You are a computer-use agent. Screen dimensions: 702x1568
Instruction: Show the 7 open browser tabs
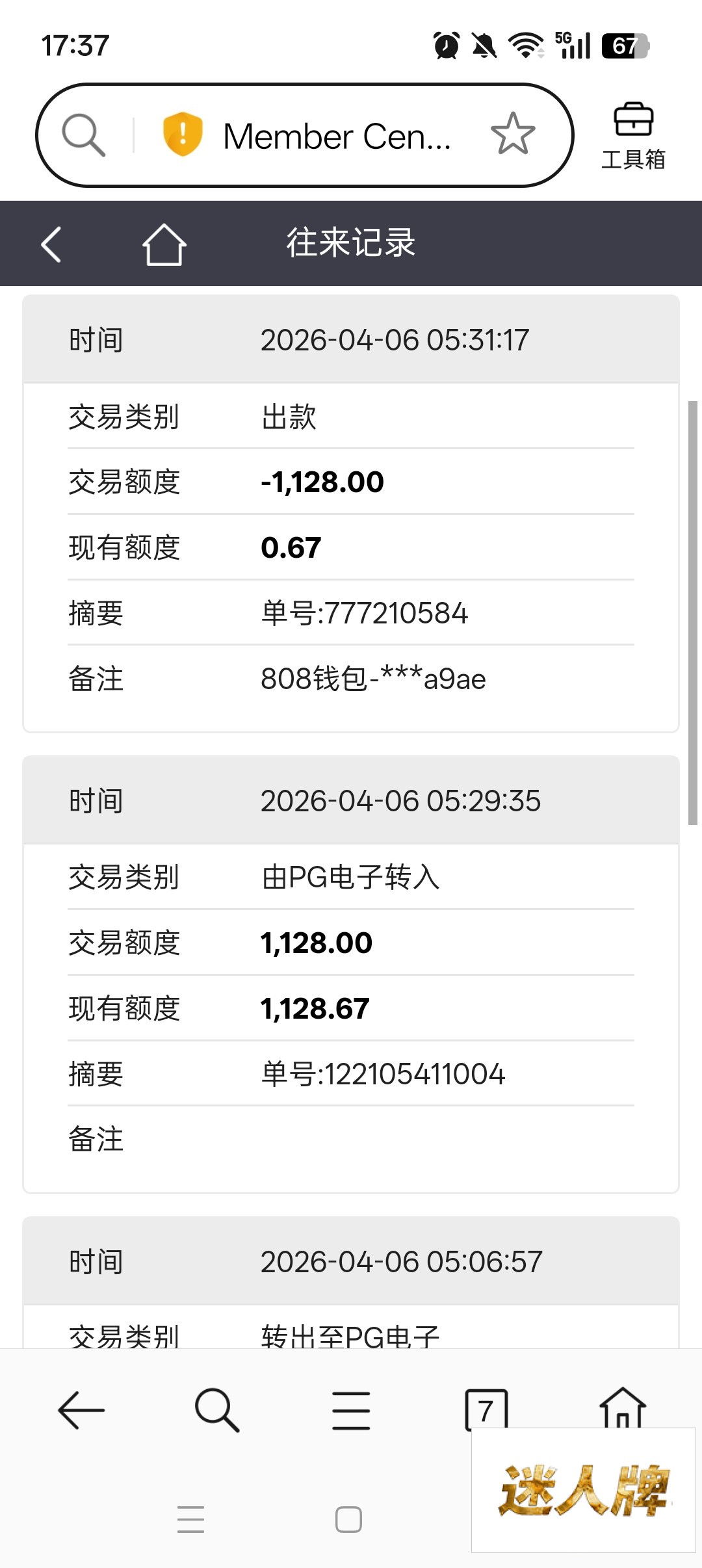coord(486,1409)
